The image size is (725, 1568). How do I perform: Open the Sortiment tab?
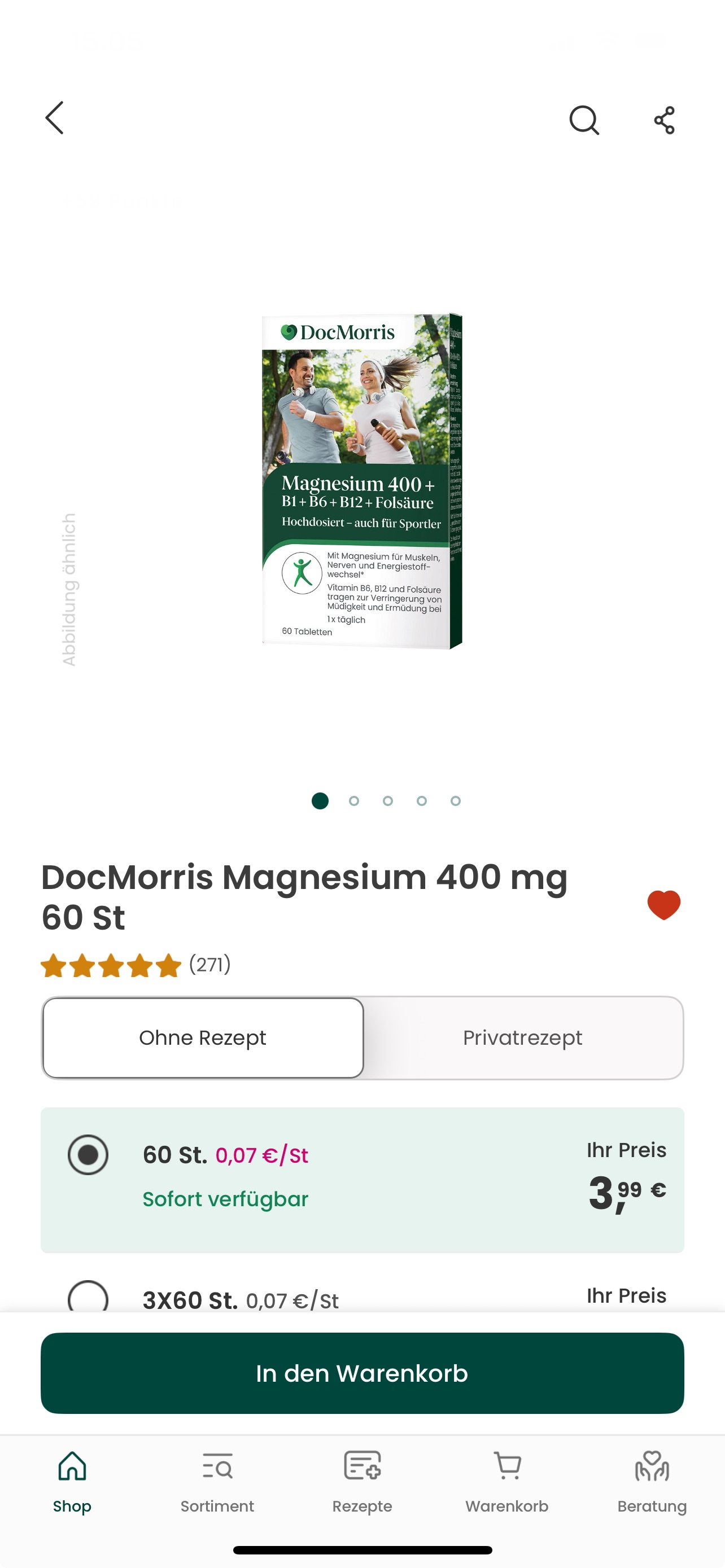pos(217,1482)
